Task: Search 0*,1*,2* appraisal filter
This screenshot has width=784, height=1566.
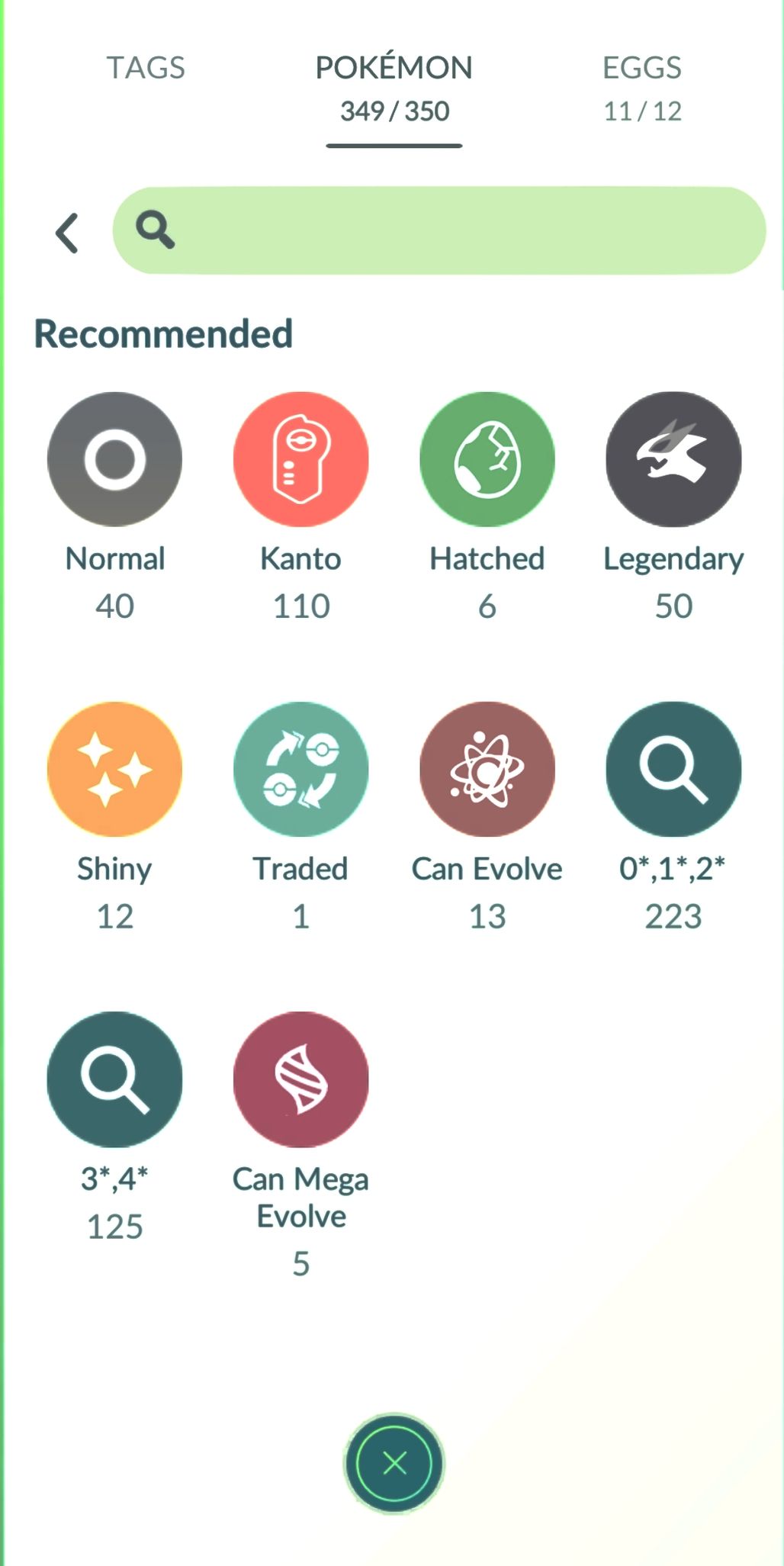Action: [673, 769]
